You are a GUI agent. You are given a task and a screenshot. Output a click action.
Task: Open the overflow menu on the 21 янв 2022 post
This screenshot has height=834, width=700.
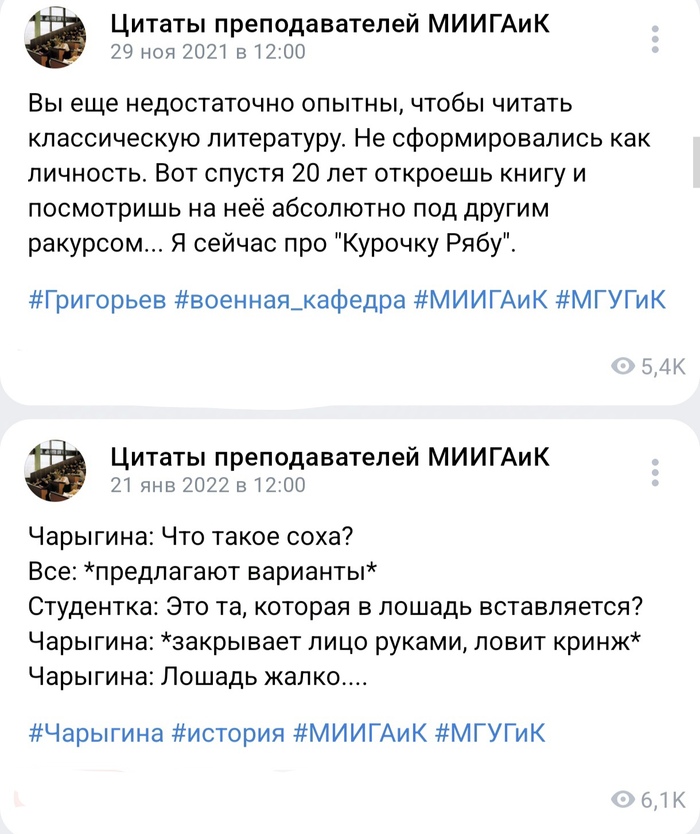coord(656,471)
